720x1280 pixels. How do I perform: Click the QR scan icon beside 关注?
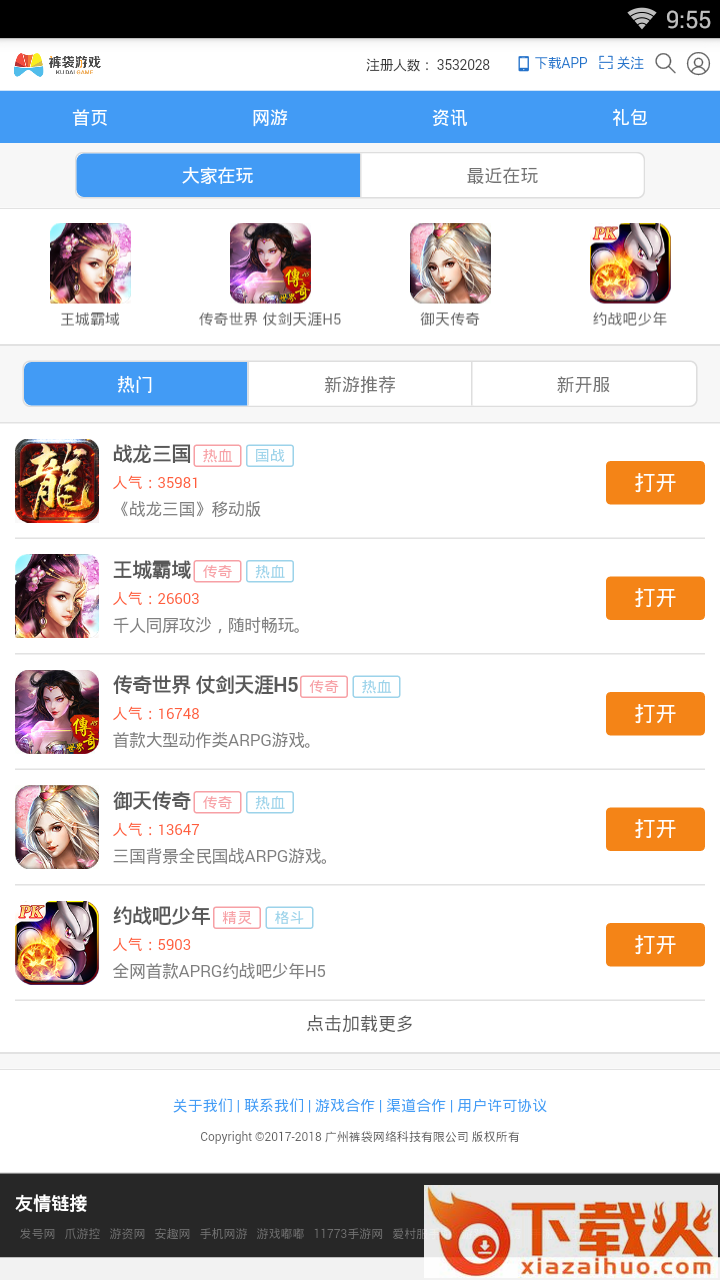pyautogui.click(x=606, y=62)
